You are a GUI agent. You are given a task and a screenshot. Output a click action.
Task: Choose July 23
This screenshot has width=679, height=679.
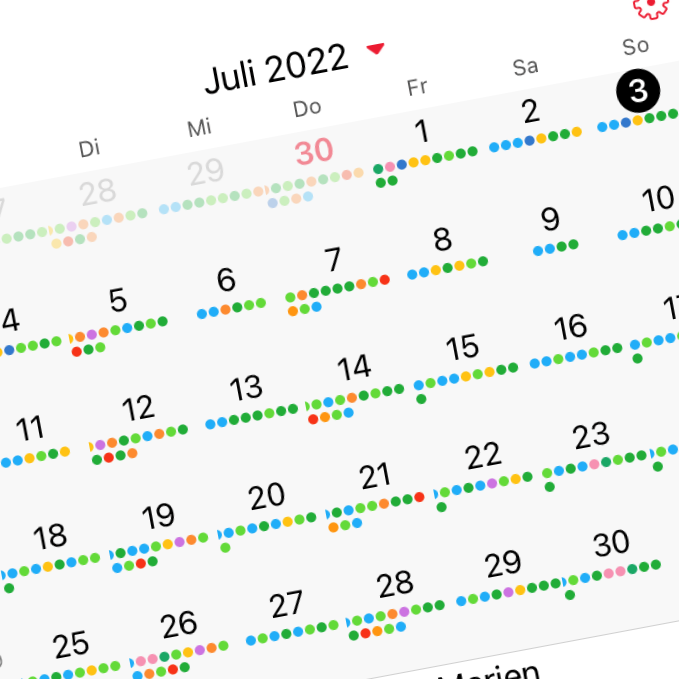coord(591,436)
